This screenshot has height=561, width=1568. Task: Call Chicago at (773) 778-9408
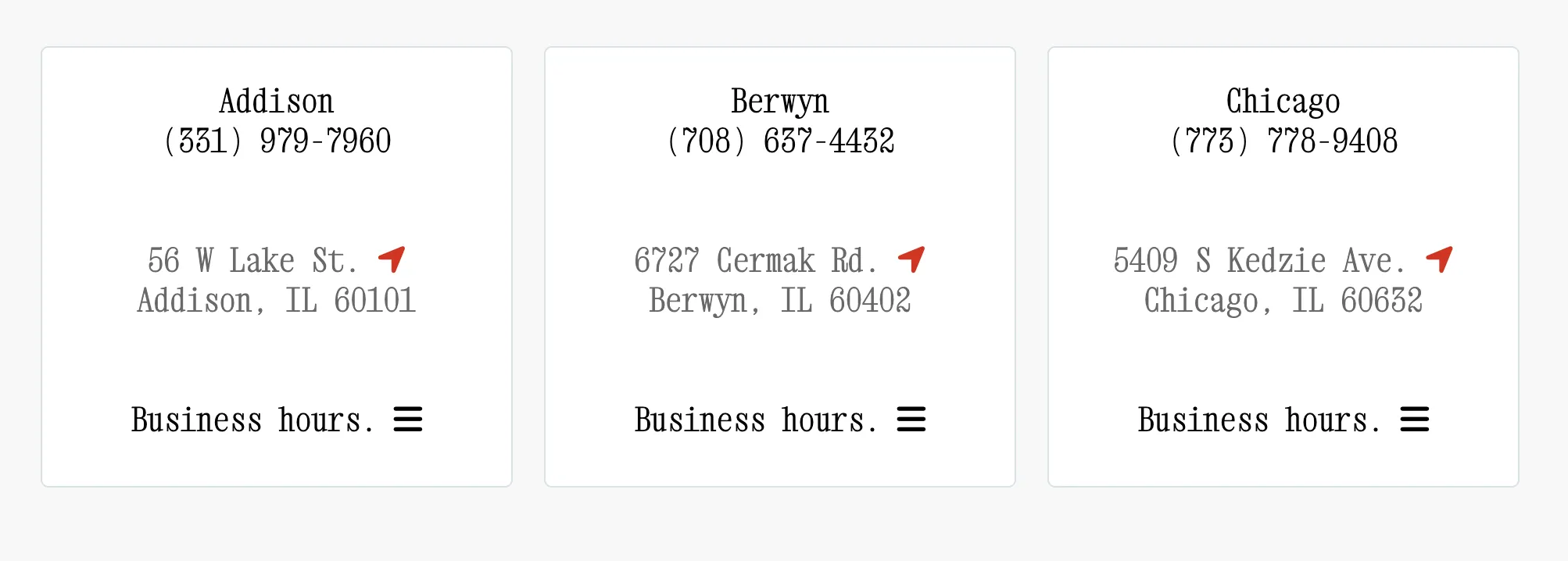coord(1283,141)
